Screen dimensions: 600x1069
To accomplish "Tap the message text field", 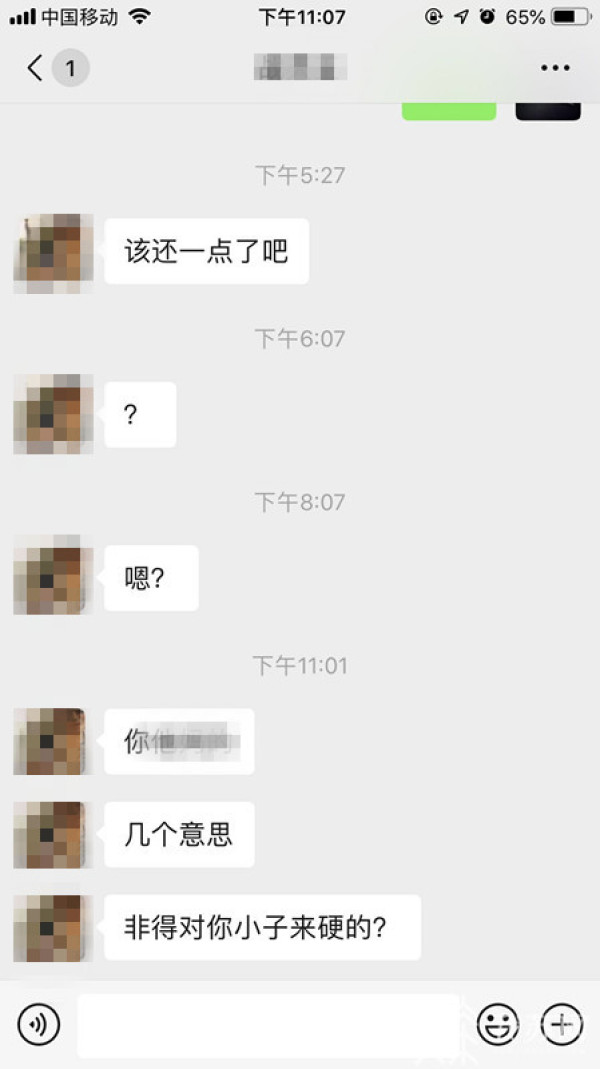I will coord(268,1024).
